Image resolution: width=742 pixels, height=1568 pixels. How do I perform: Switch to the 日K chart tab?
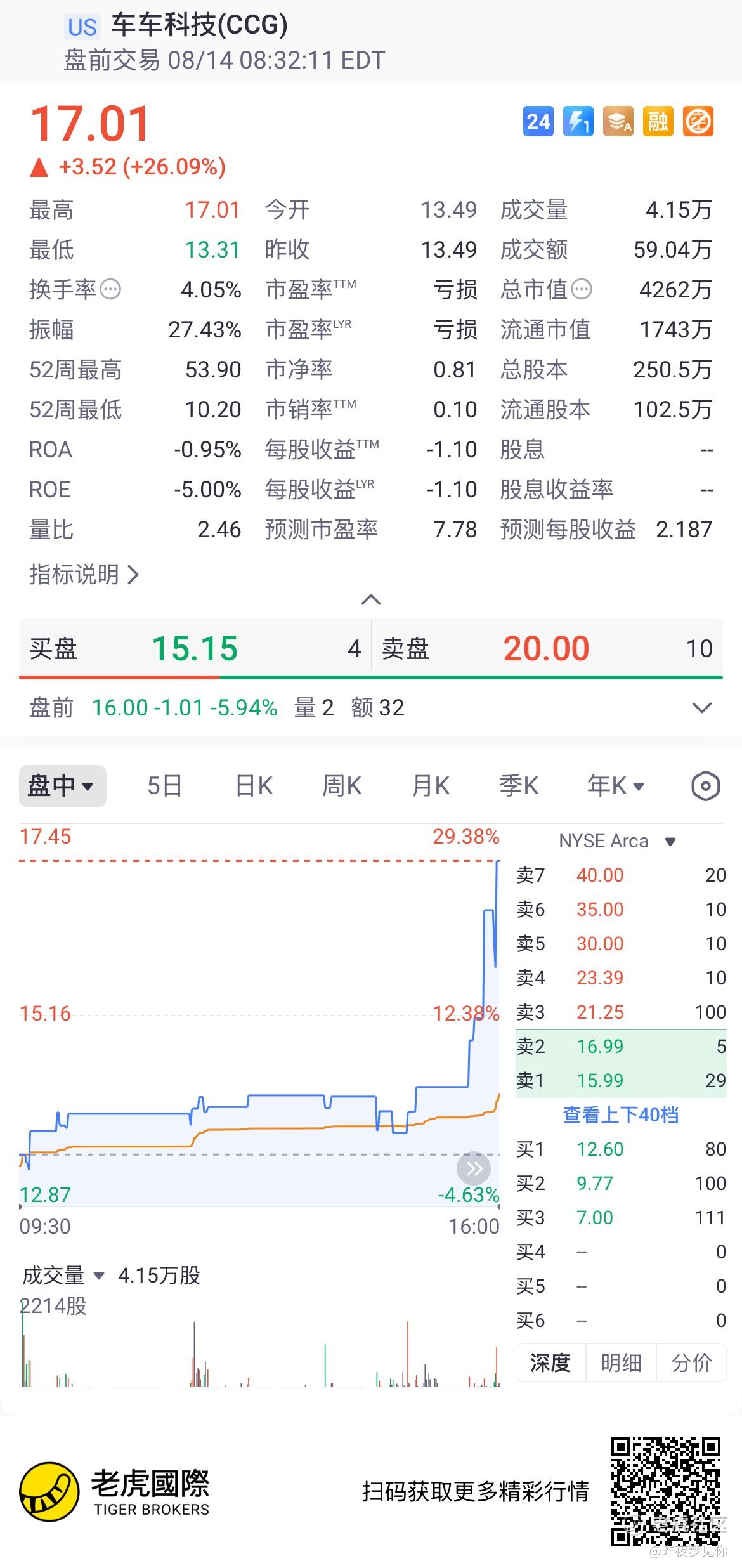coord(254,786)
